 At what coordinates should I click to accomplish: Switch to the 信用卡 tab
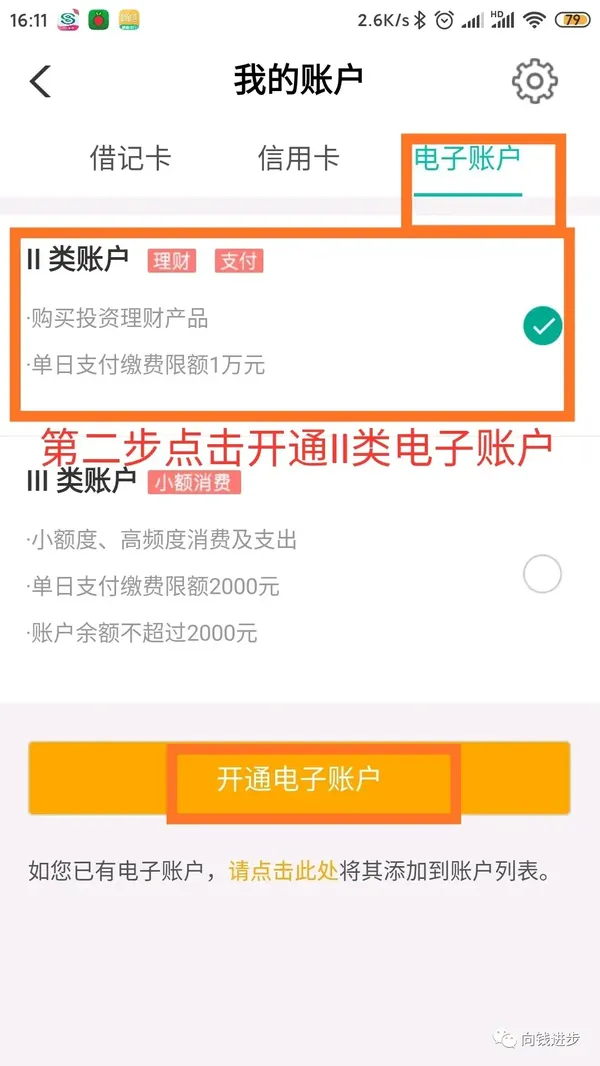[298, 158]
